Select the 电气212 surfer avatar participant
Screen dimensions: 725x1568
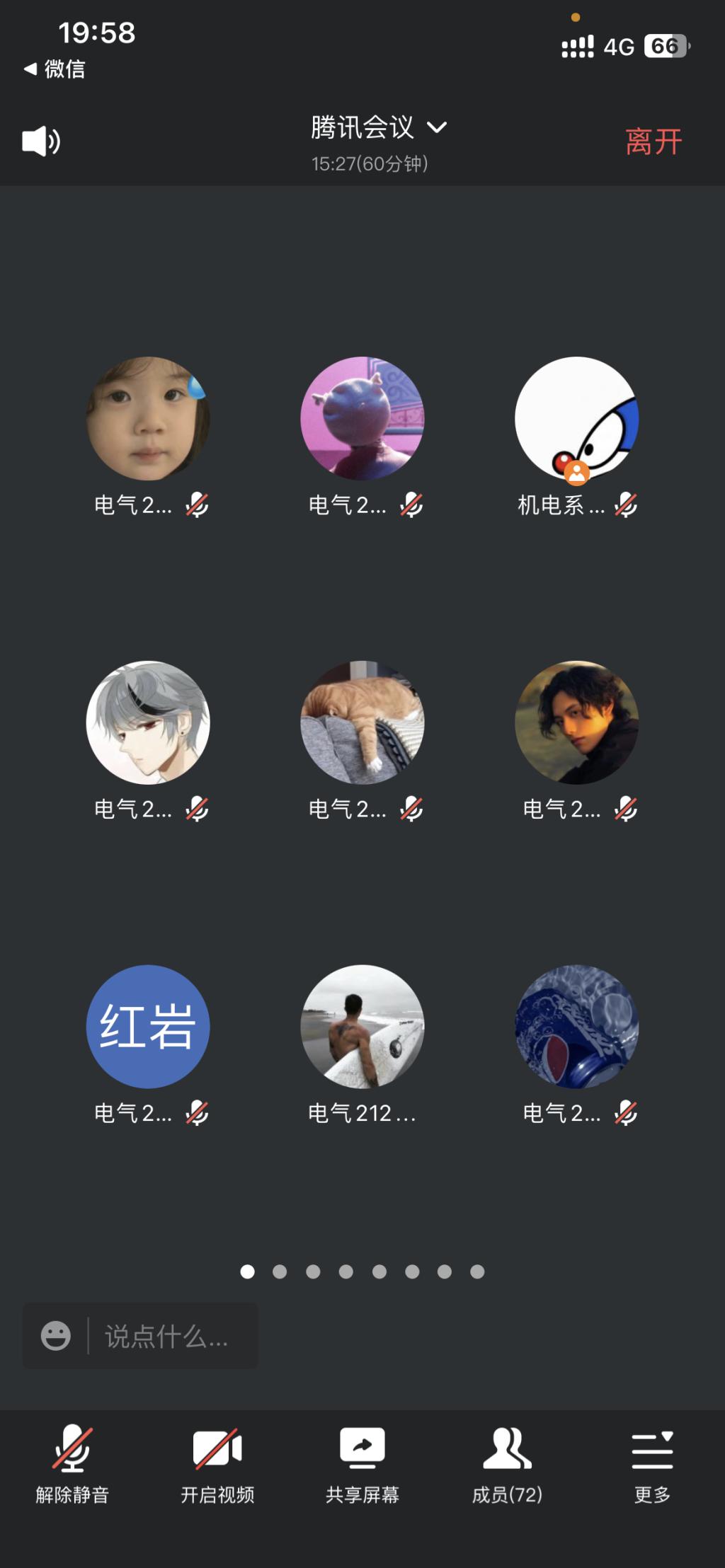click(x=362, y=1027)
